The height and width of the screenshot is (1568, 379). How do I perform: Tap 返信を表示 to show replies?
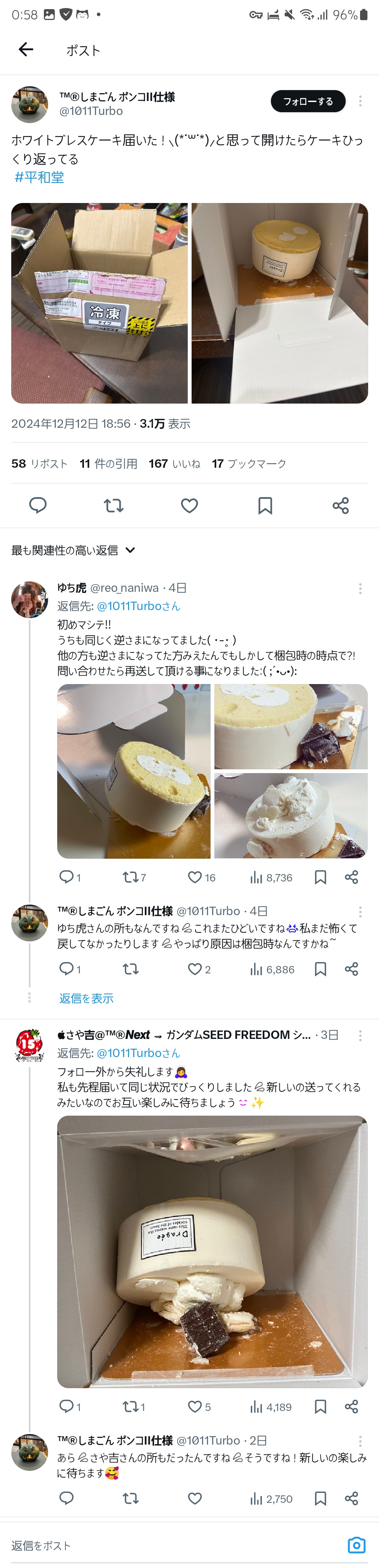point(87,998)
